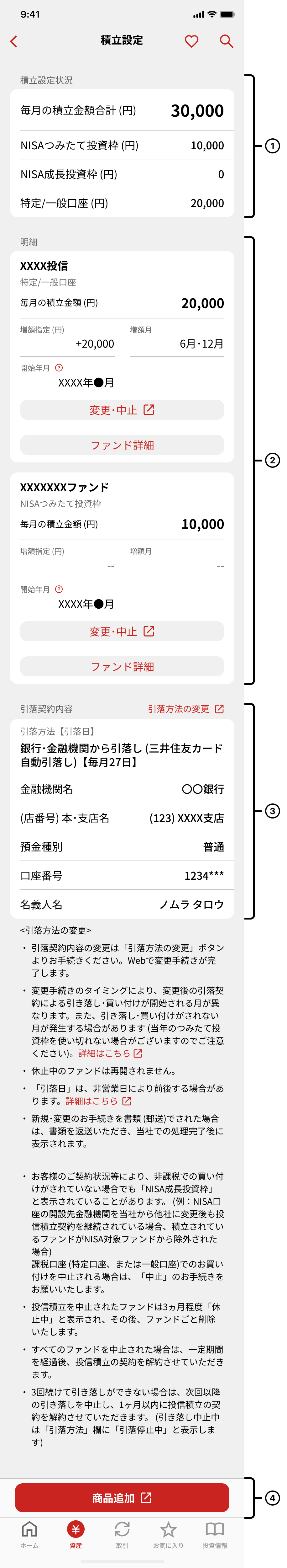Tap the 商品追加 button
Image resolution: width=287 pixels, height=1568 pixels.
(x=122, y=1497)
